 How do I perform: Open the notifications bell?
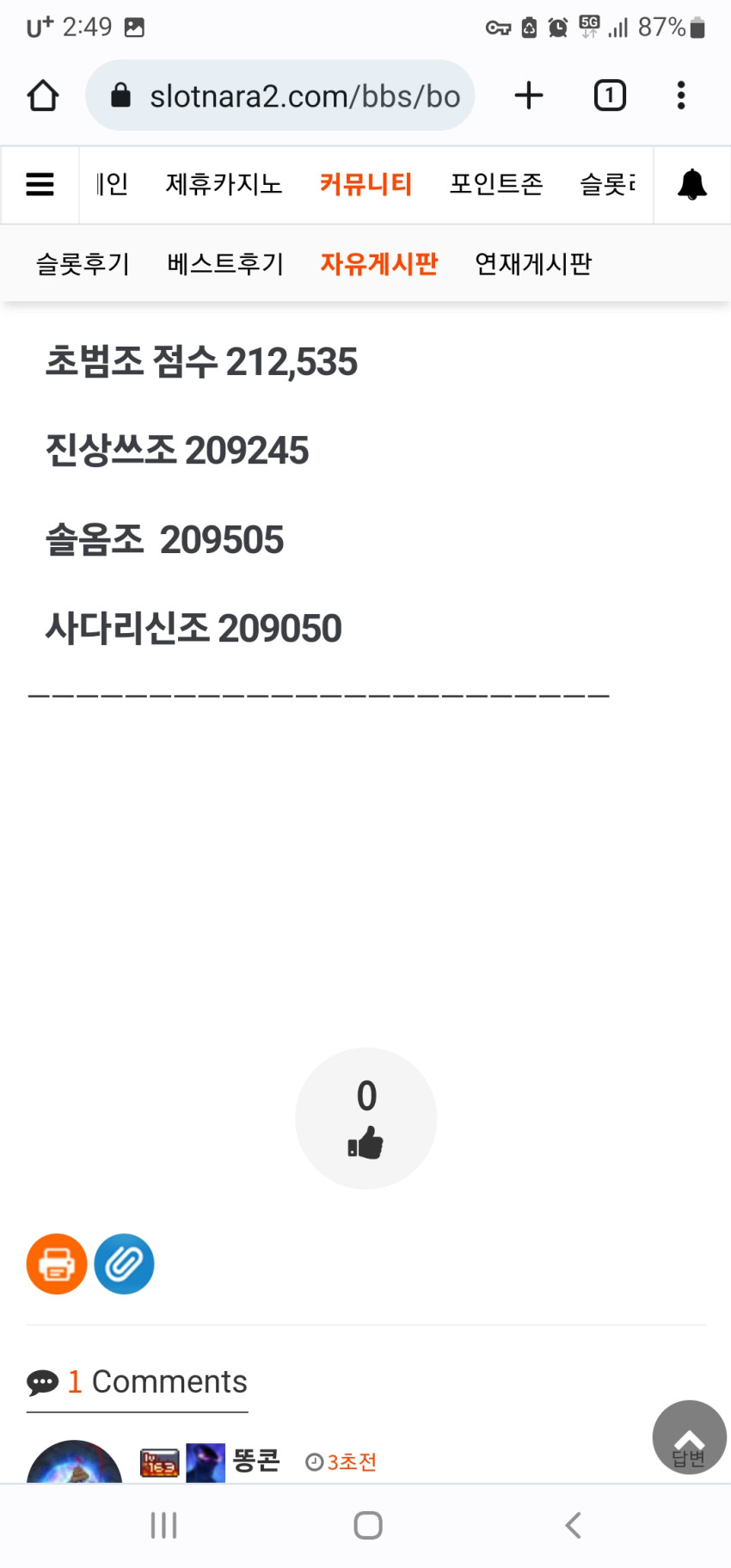[692, 184]
